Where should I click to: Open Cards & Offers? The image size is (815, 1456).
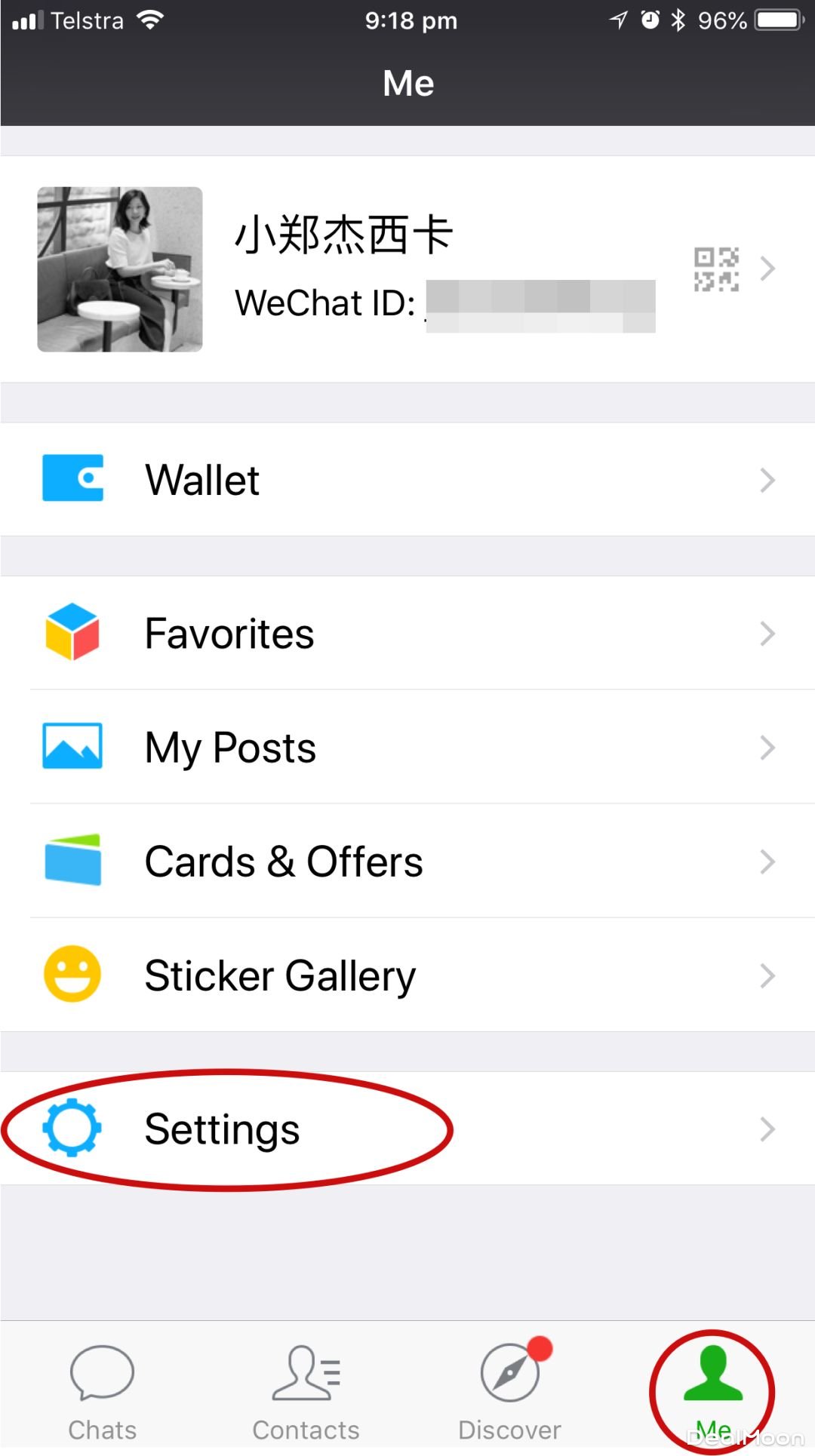pyautogui.click(x=407, y=862)
